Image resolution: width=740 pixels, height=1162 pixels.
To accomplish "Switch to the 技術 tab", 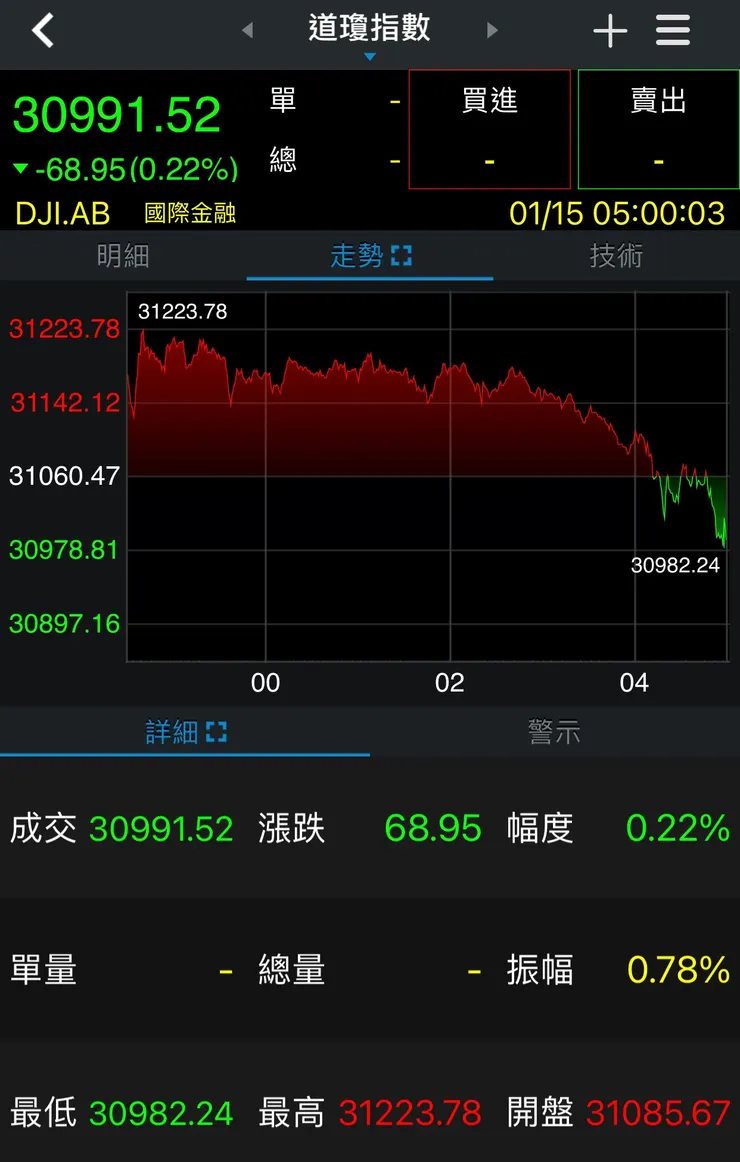I will point(616,255).
